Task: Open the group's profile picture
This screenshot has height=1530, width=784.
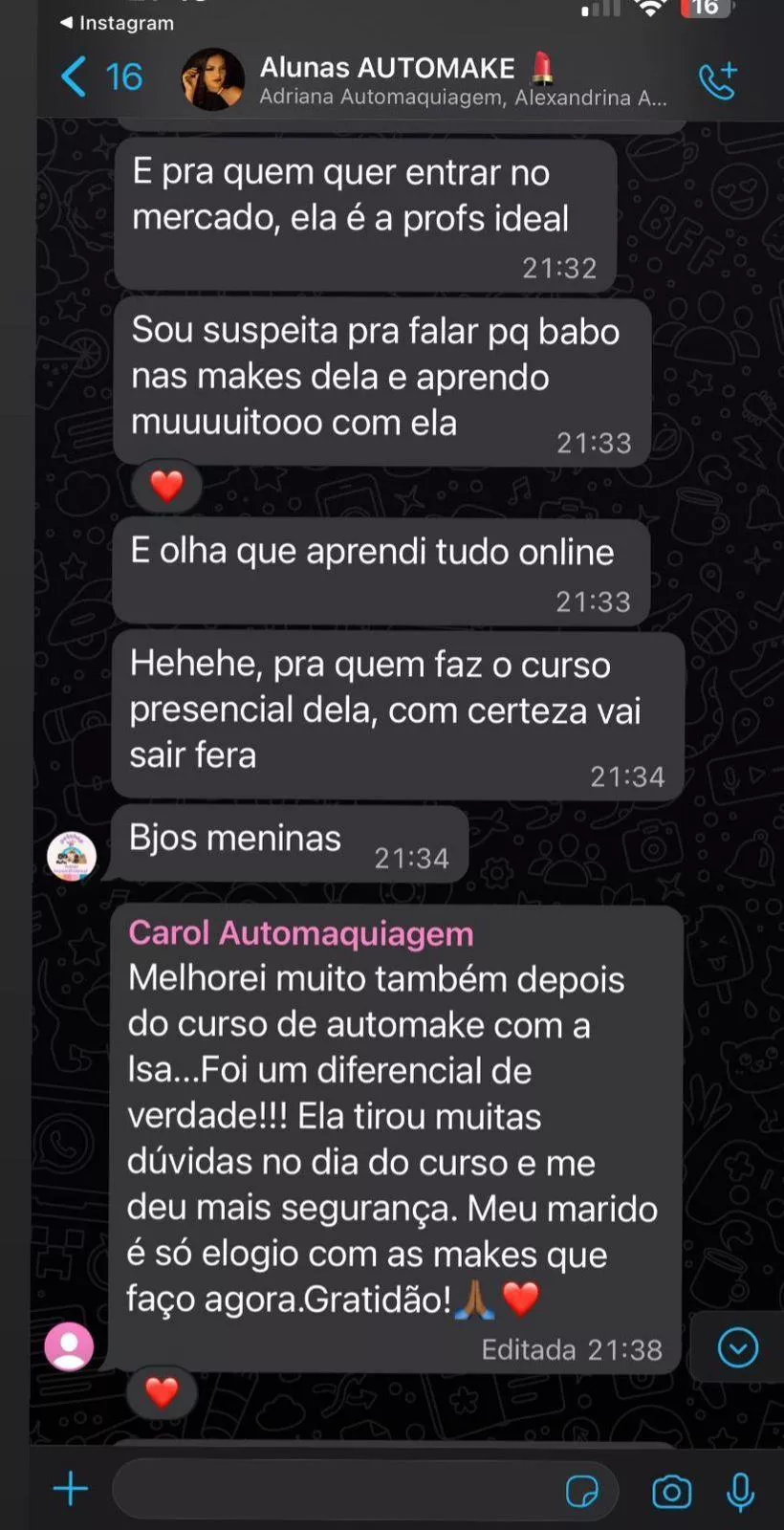Action: pyautogui.click(x=213, y=78)
